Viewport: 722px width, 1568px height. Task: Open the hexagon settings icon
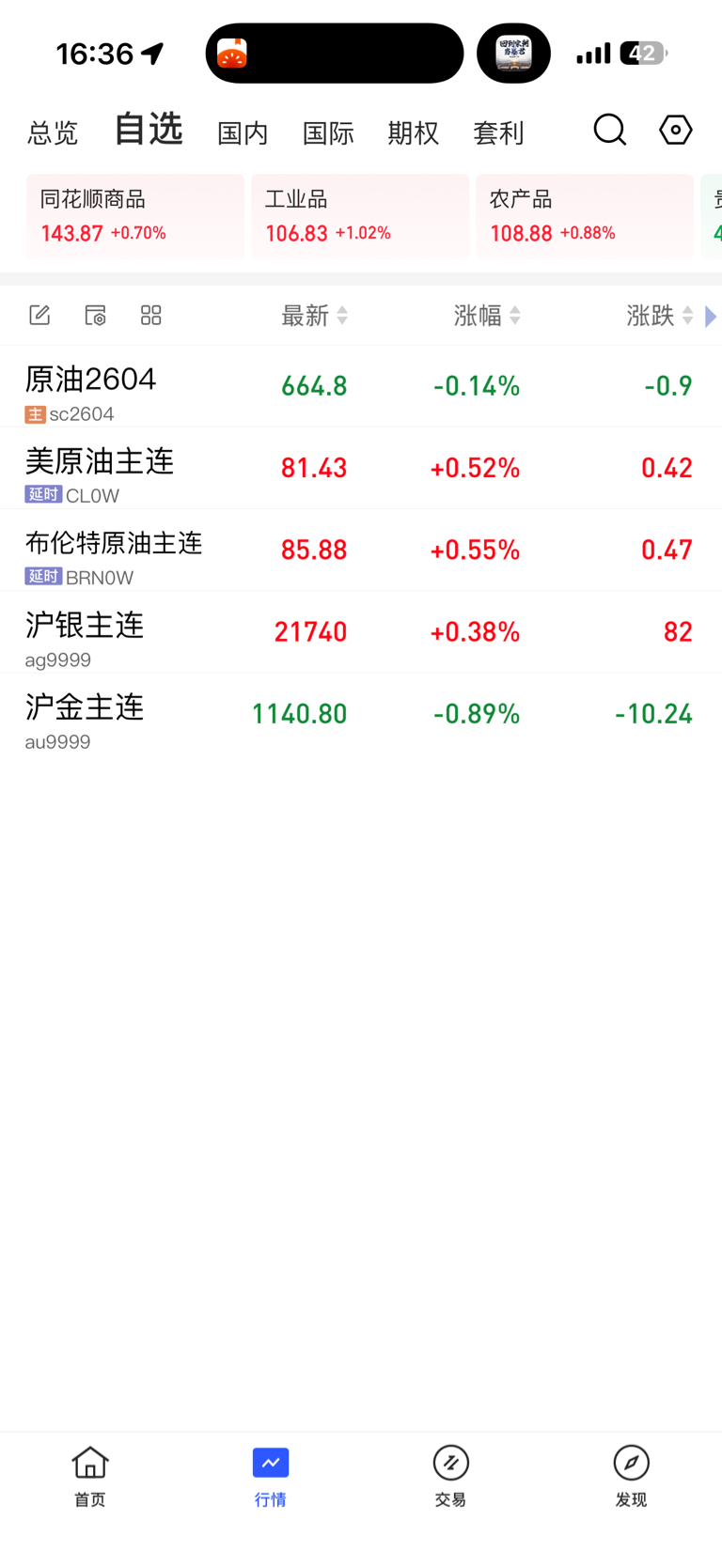(x=675, y=130)
